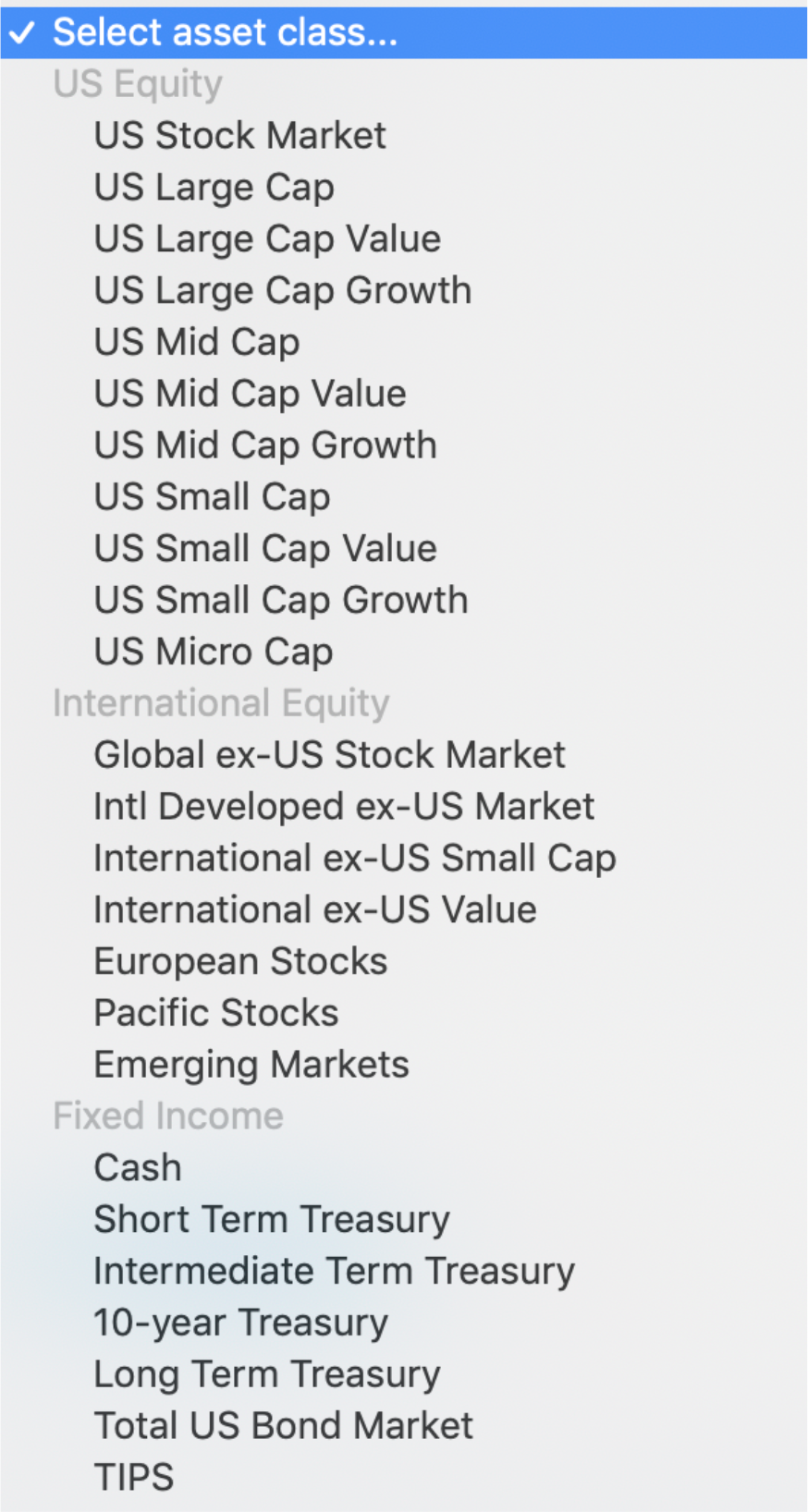Select the TIPS option
The image size is (808, 1512).
pos(404,1478)
